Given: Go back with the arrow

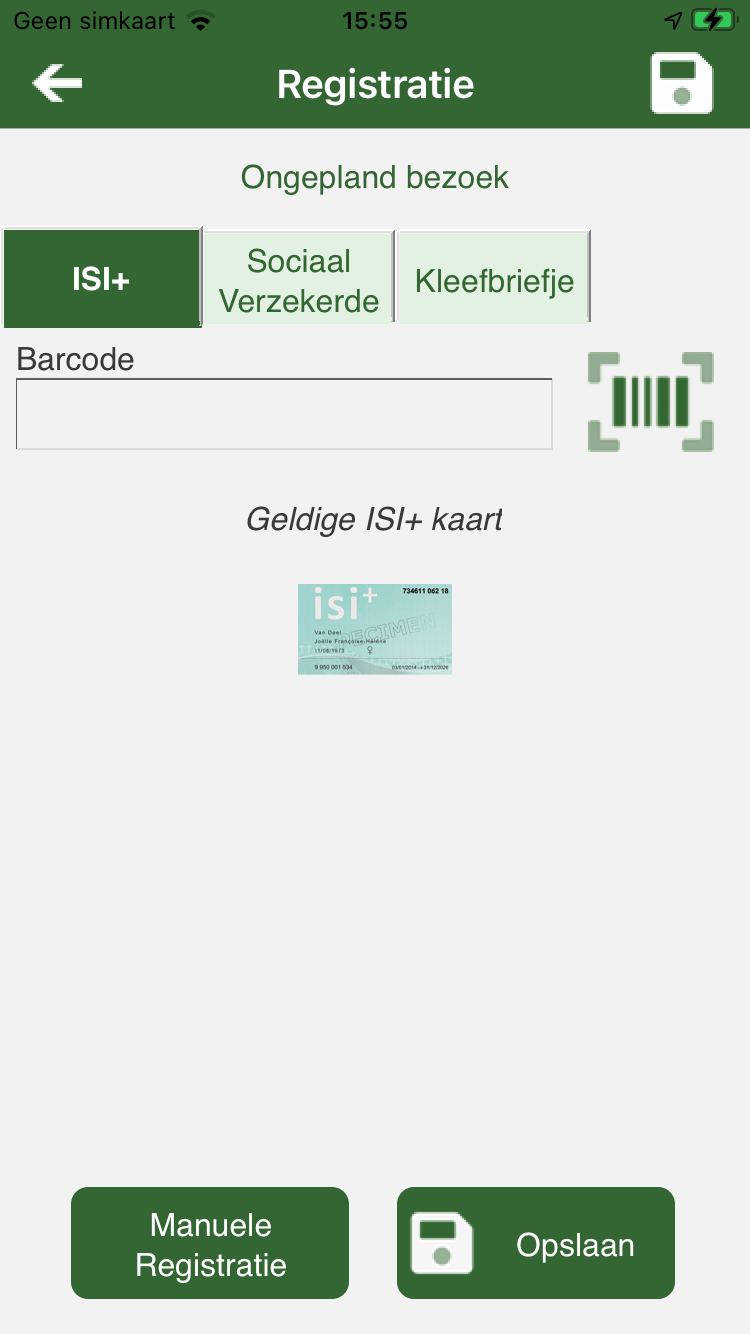Looking at the screenshot, I should 57,83.
